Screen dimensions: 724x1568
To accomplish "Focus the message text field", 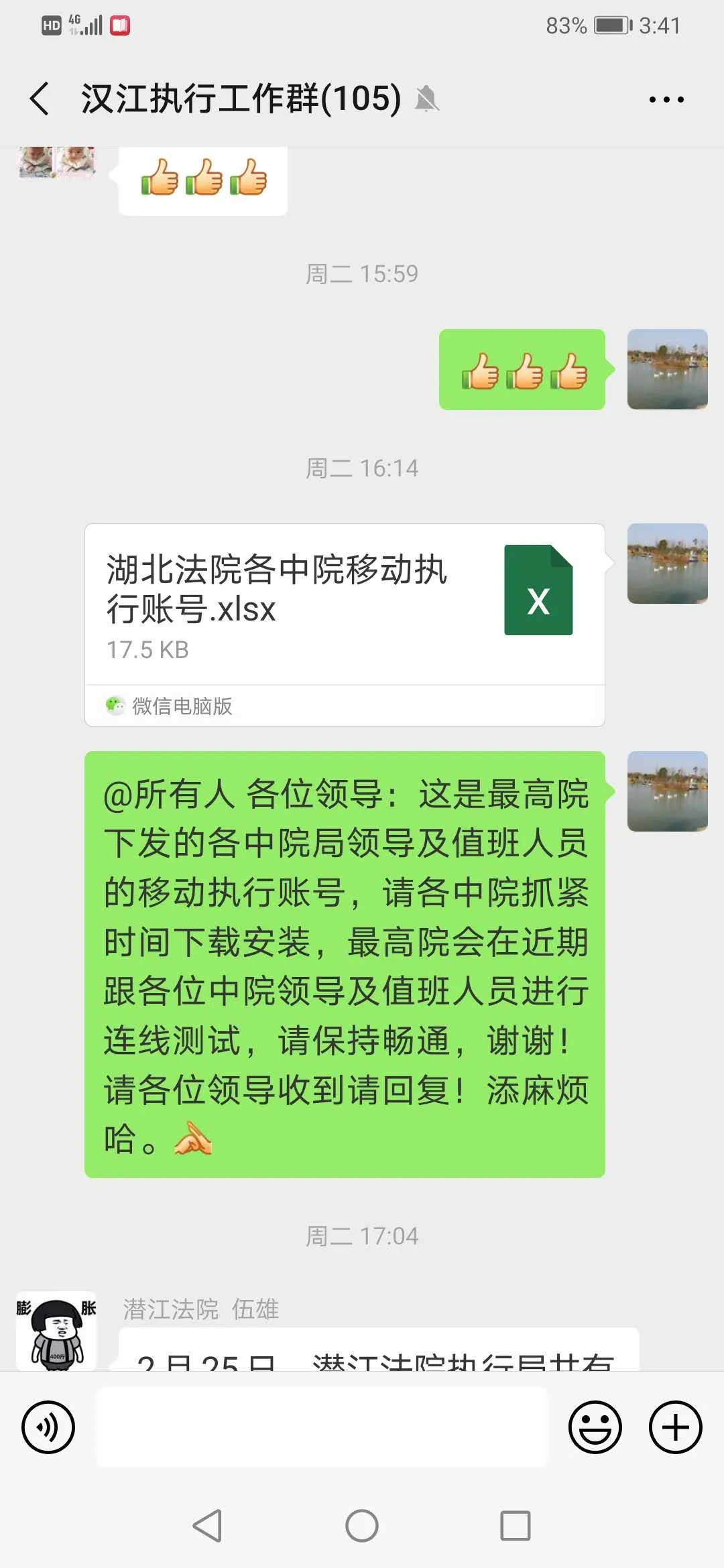I will (x=322, y=1427).
